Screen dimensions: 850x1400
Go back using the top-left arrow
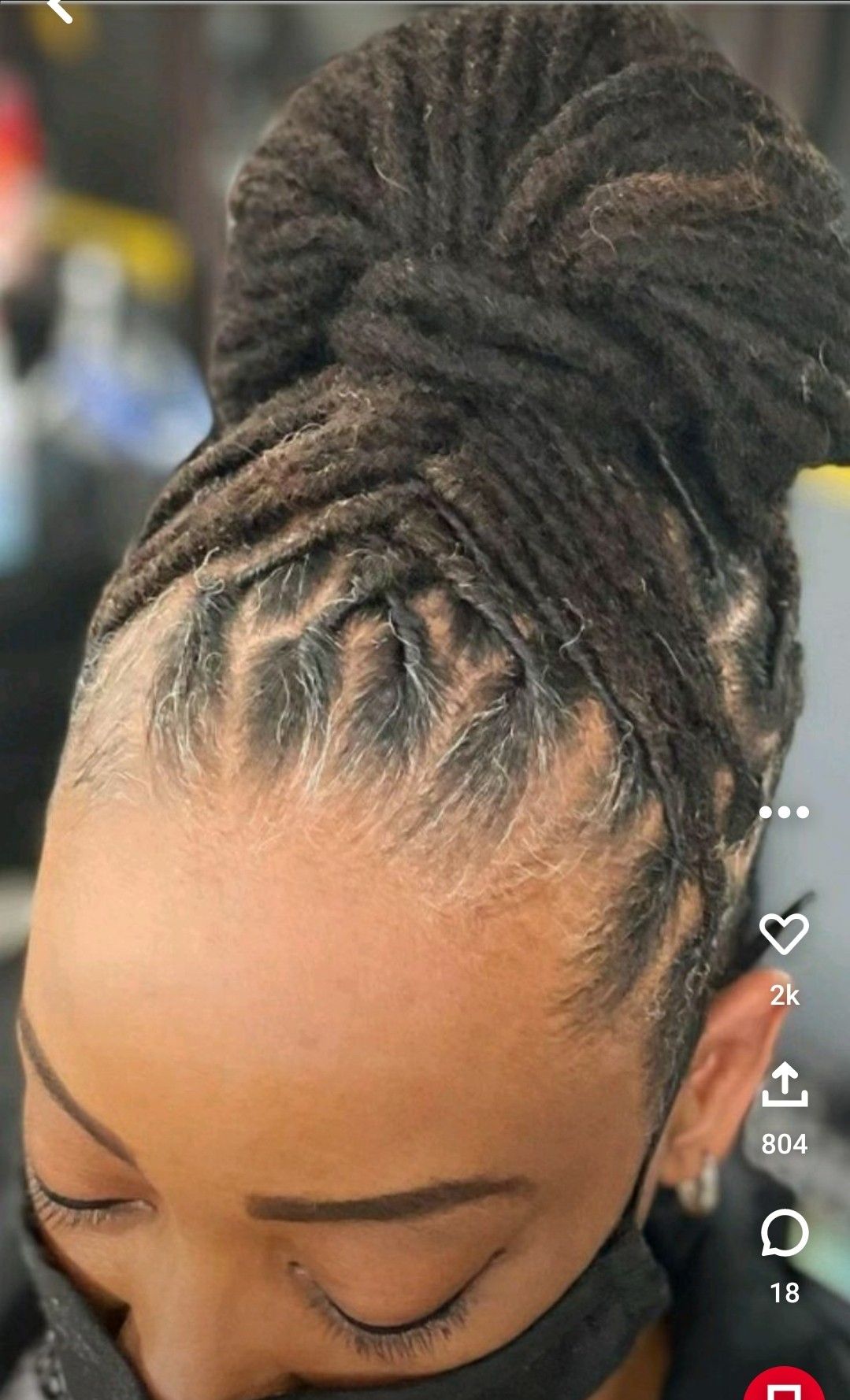[x=58, y=9]
